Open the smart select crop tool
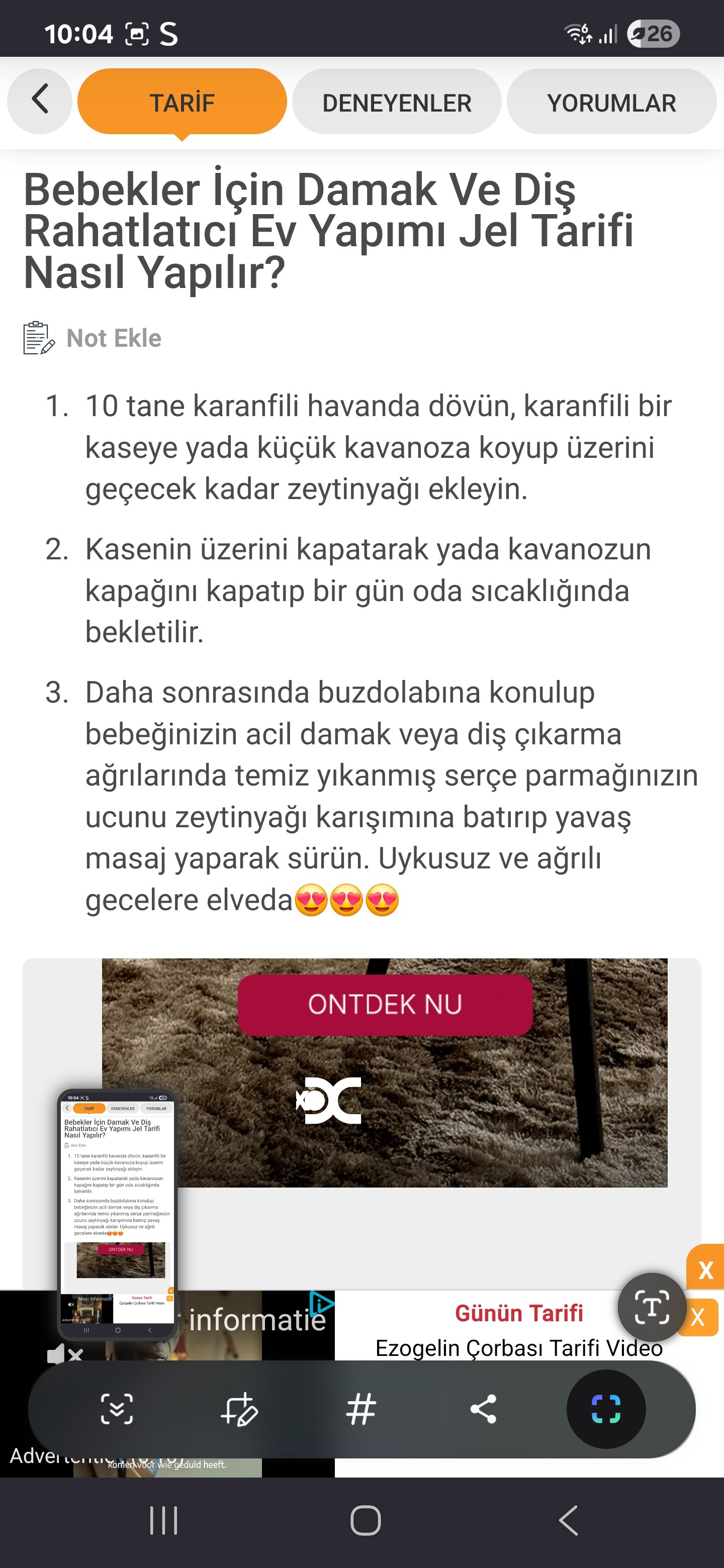The width and height of the screenshot is (724, 1568). point(606,1409)
